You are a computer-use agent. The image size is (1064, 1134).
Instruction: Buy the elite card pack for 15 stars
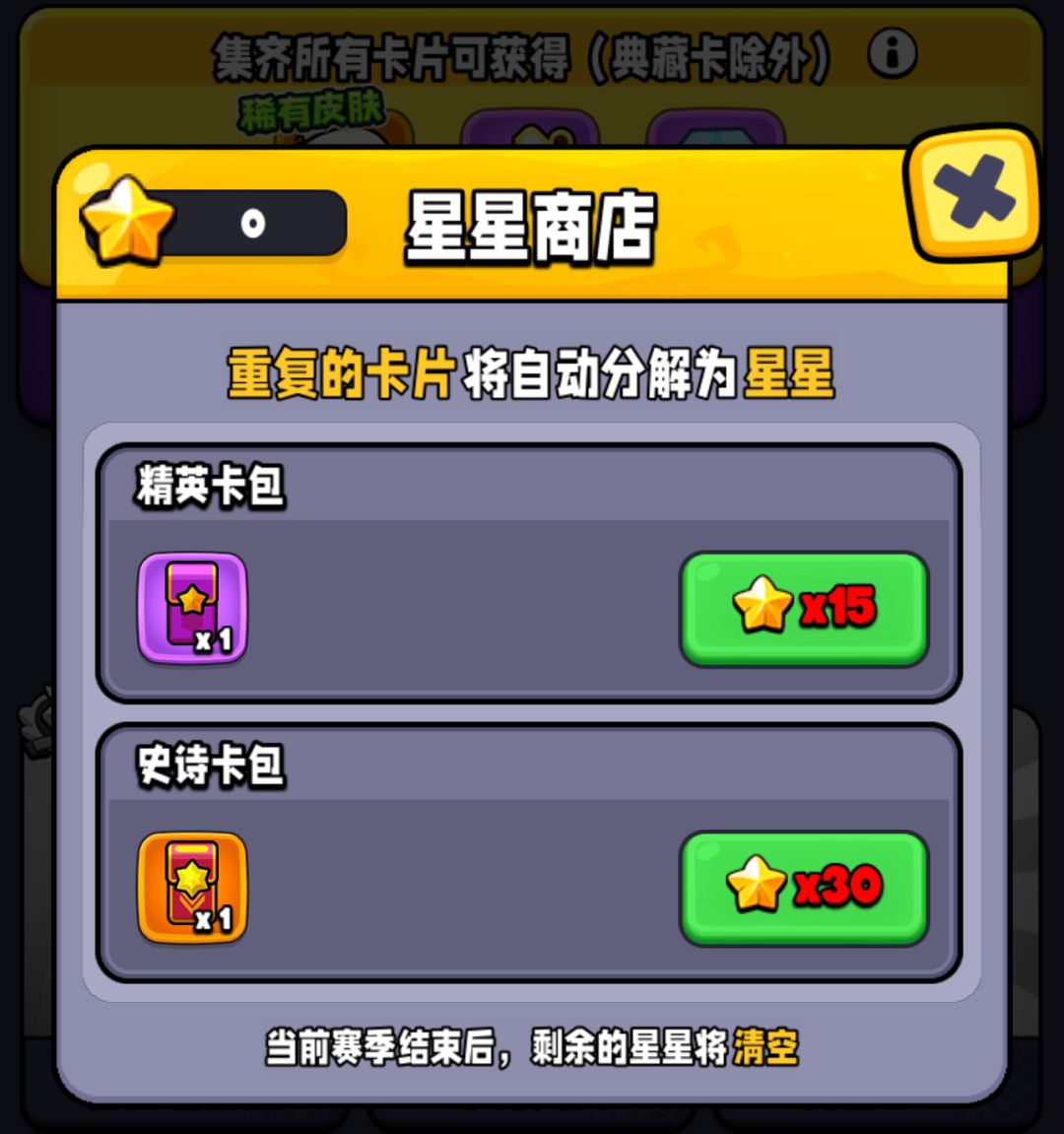(806, 608)
